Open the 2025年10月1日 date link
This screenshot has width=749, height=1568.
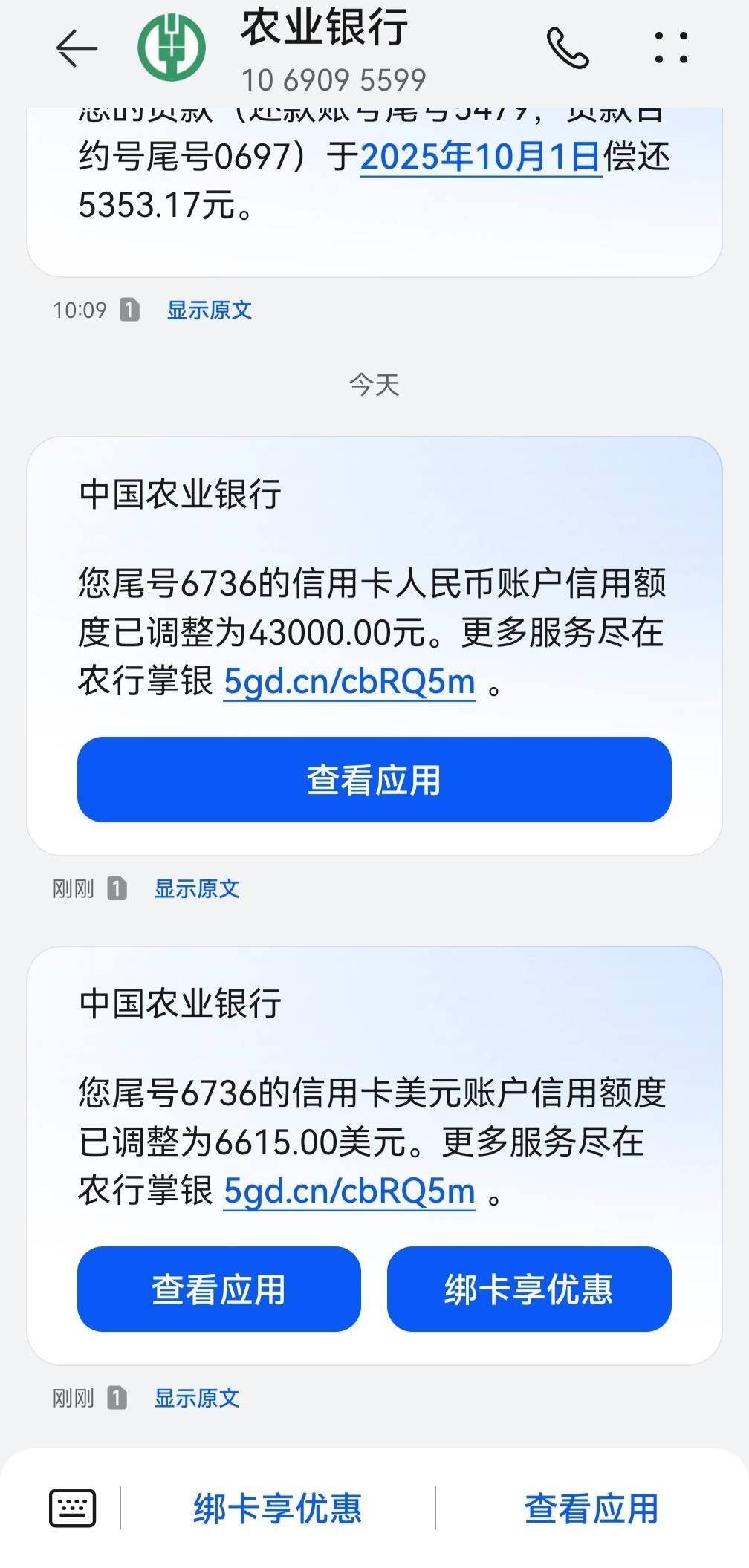point(481,157)
